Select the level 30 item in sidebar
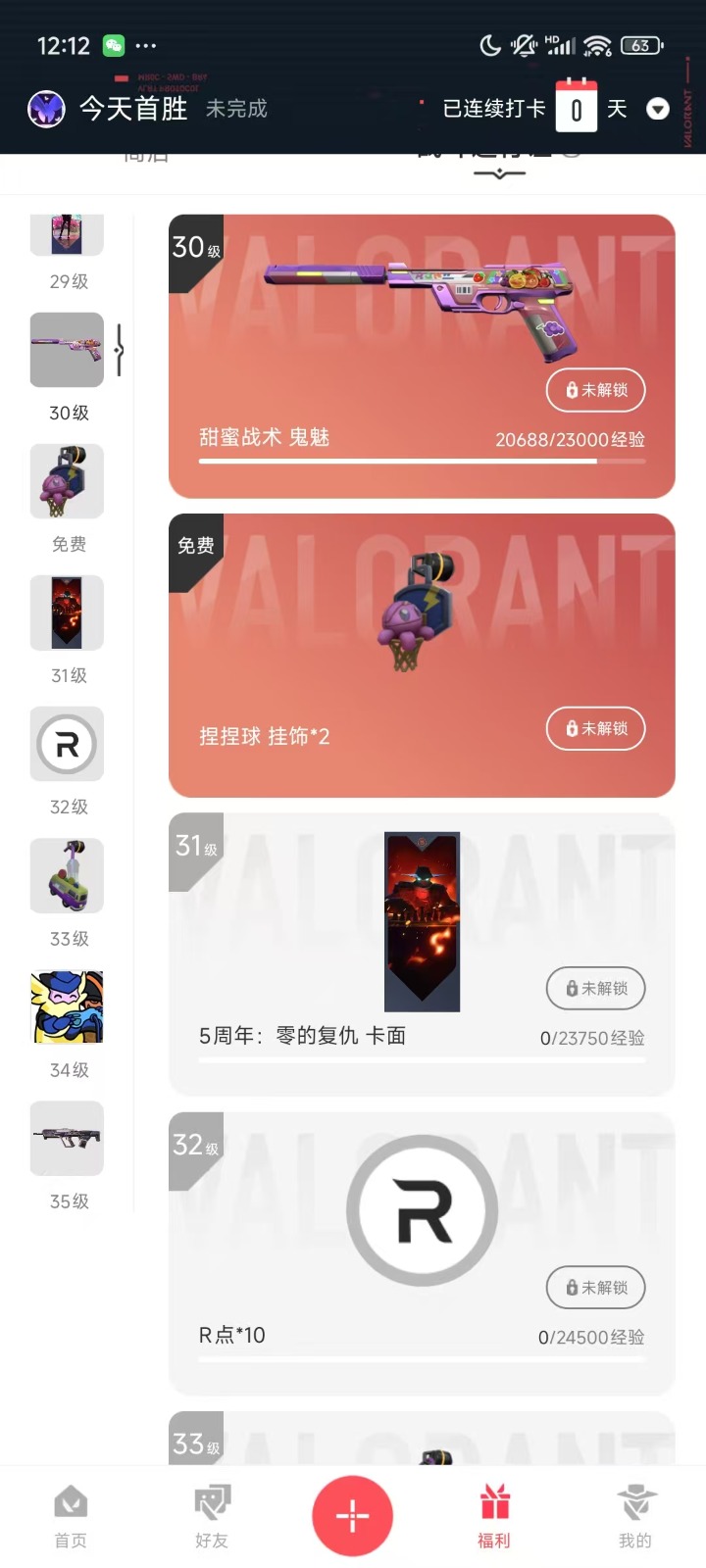This screenshot has width=706, height=1568. point(67,350)
